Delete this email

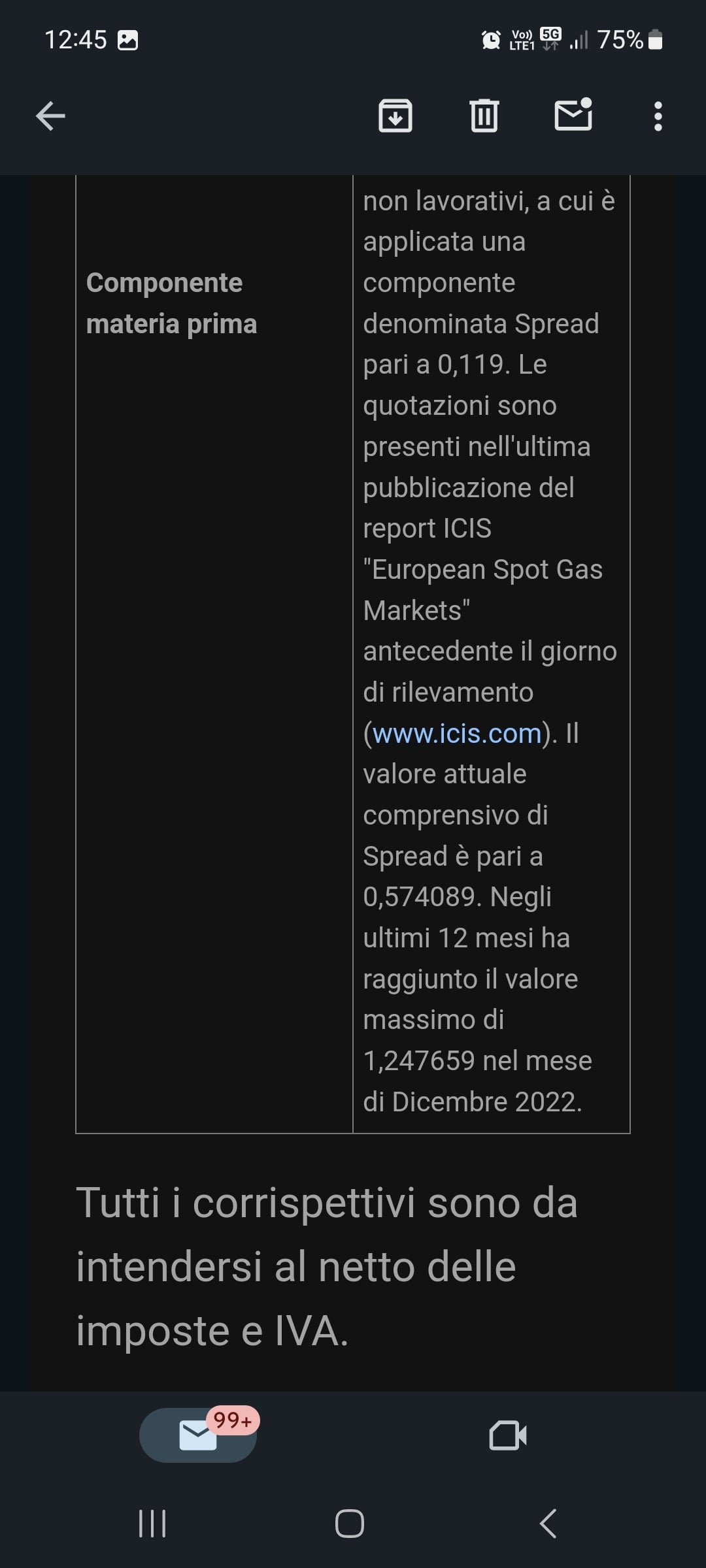[x=484, y=116]
